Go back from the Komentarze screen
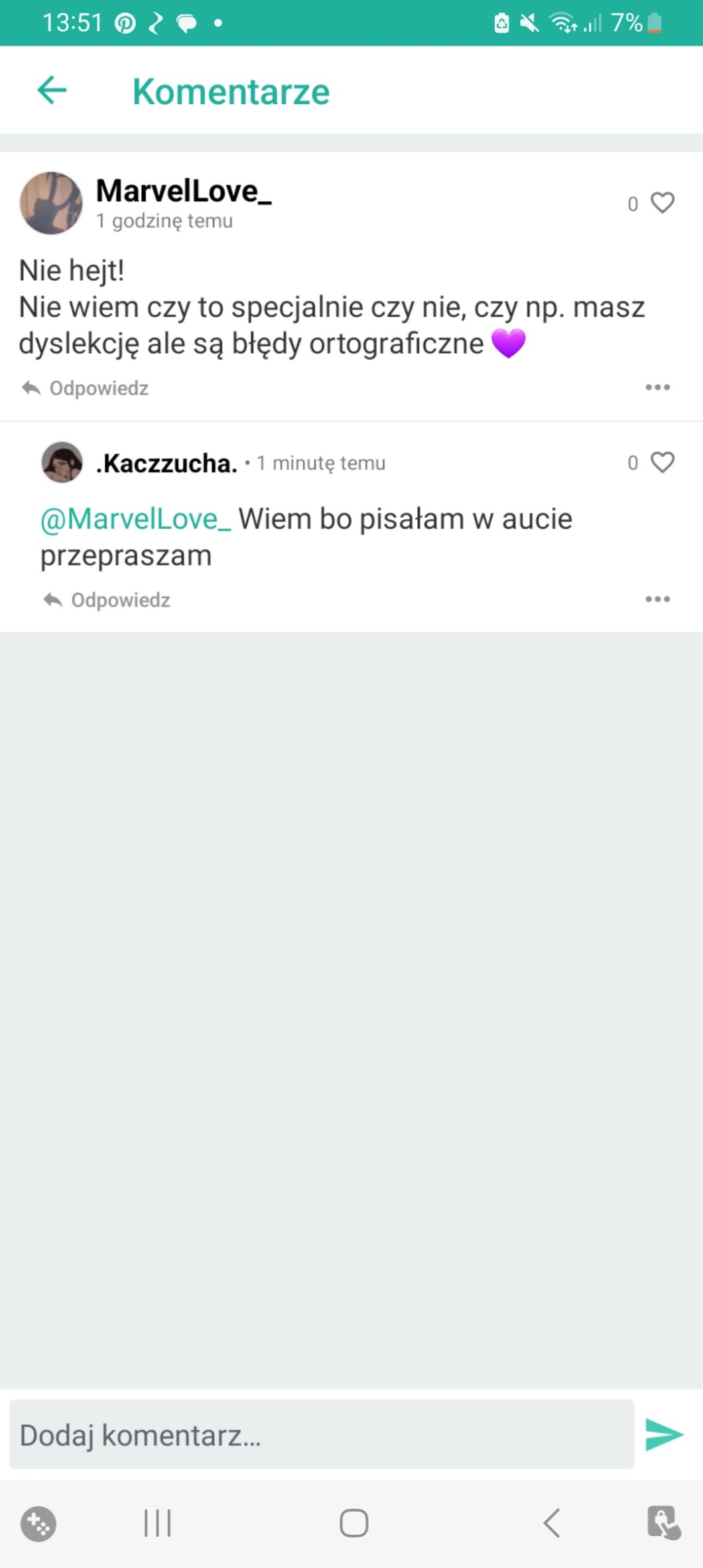 [52, 90]
